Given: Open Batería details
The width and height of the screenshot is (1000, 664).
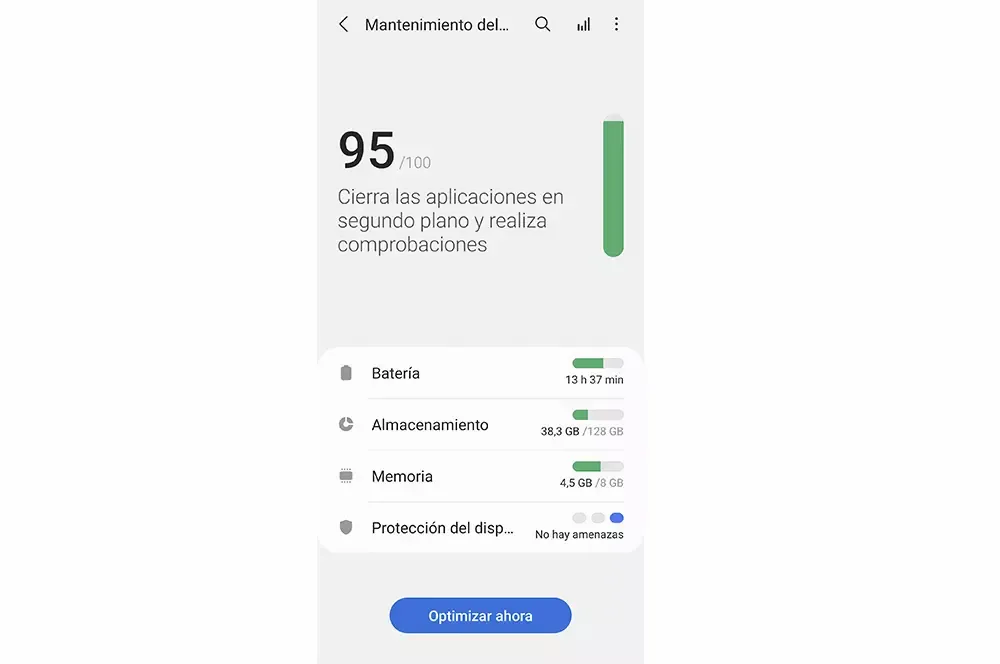Looking at the screenshot, I should point(480,373).
